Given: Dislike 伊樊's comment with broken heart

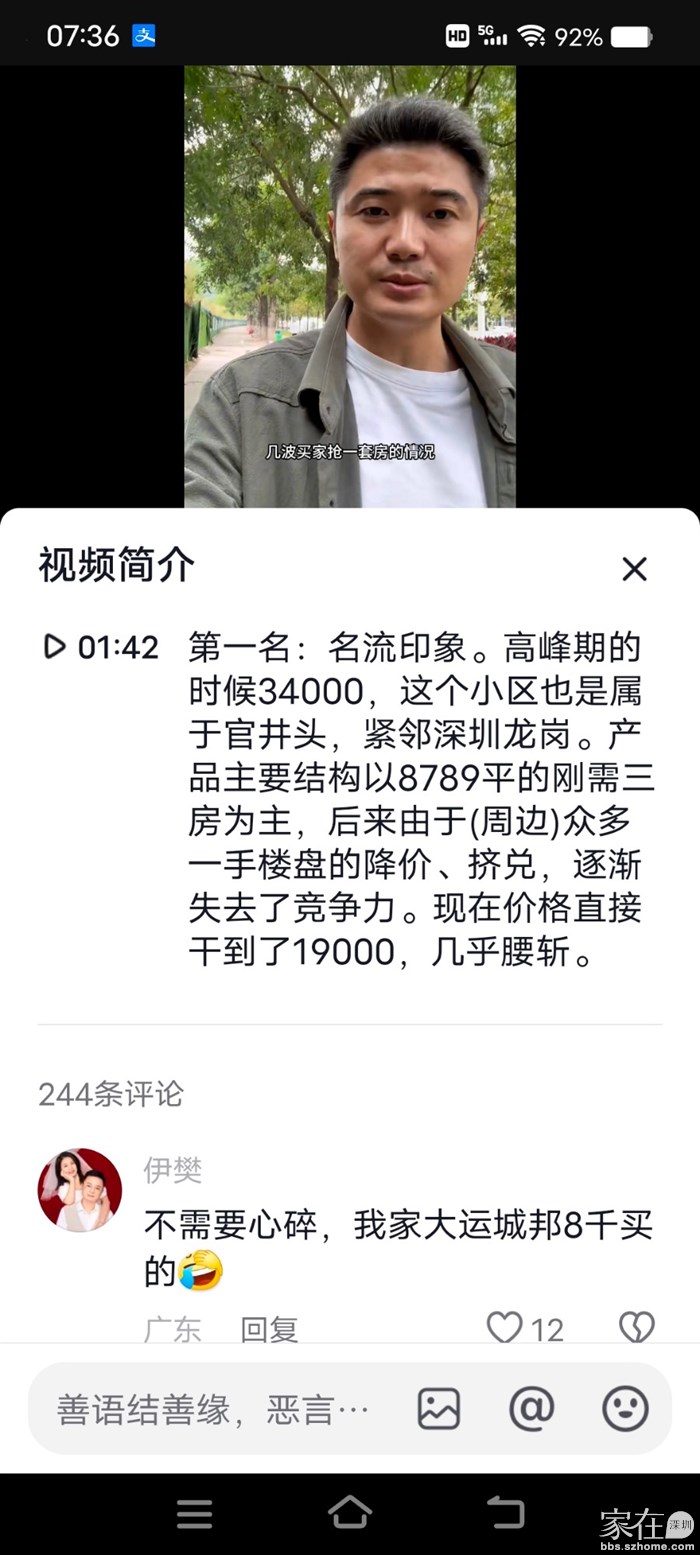Looking at the screenshot, I should [x=636, y=1327].
